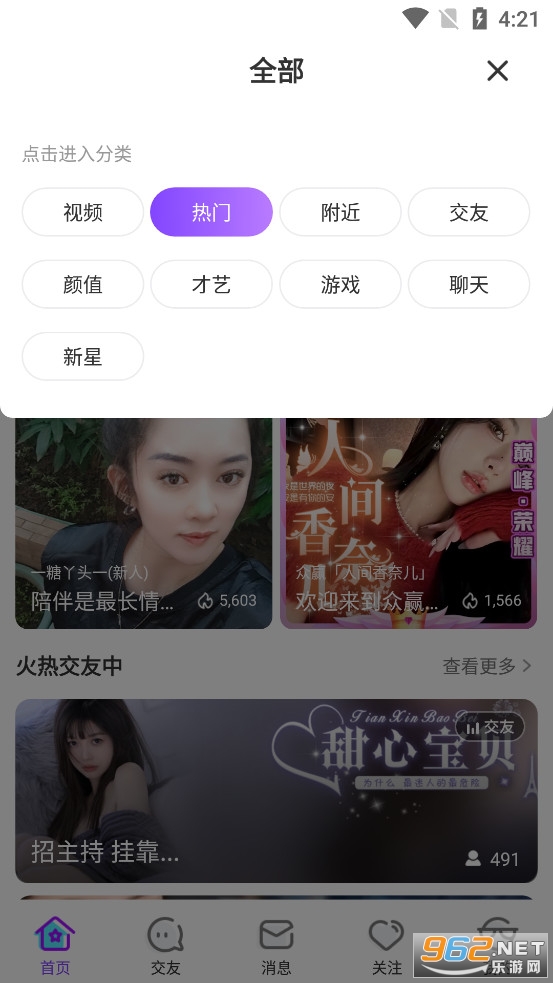Close the 全部 category panel

(498, 71)
